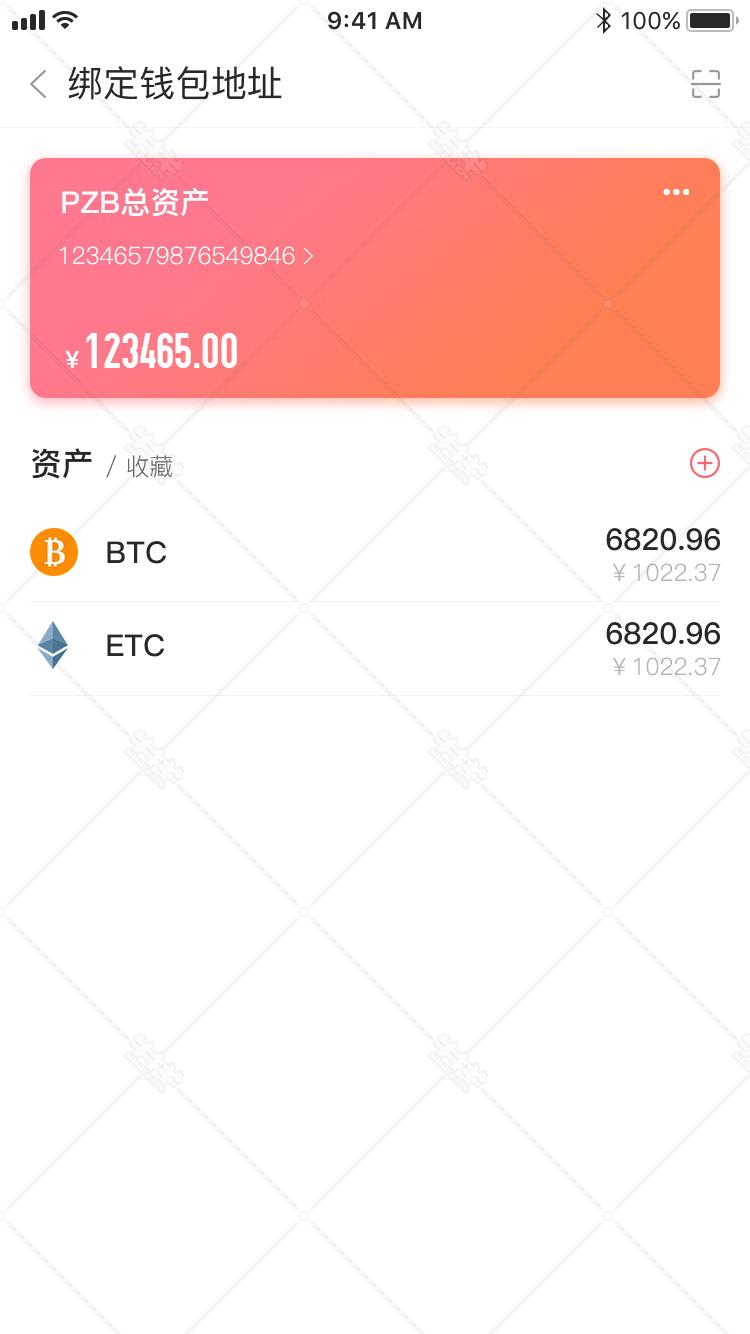Screen dimensions: 750x1334
Task: Open the BTC asset row
Action: tap(375, 555)
